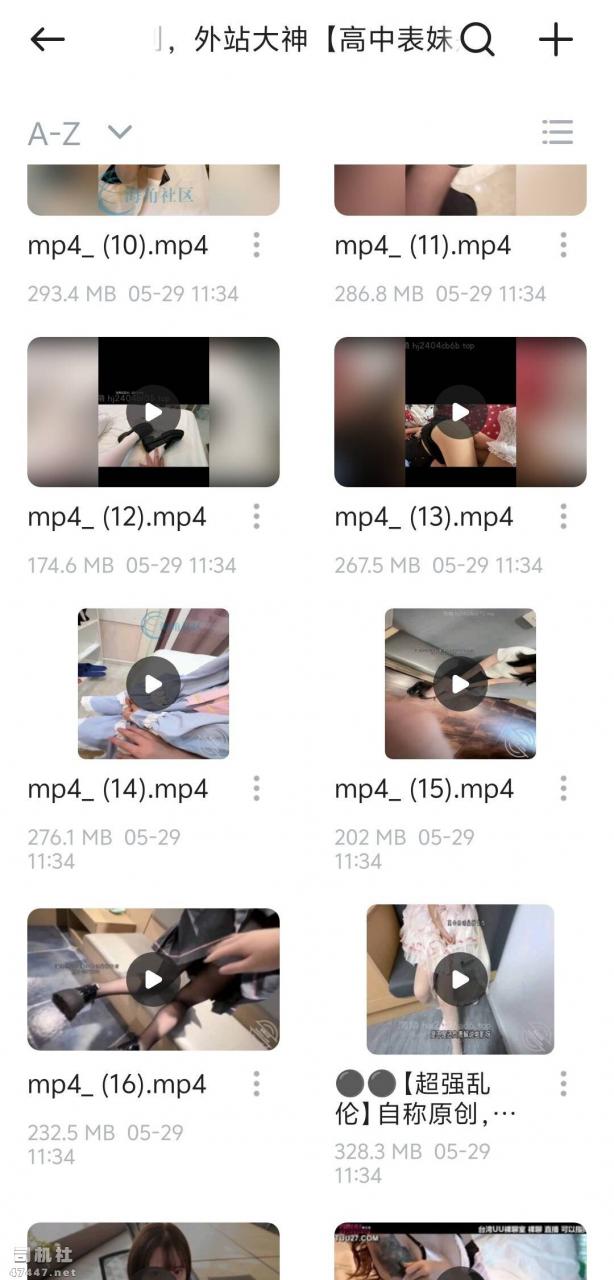
Task: Open search in the top bar
Action: click(478, 40)
